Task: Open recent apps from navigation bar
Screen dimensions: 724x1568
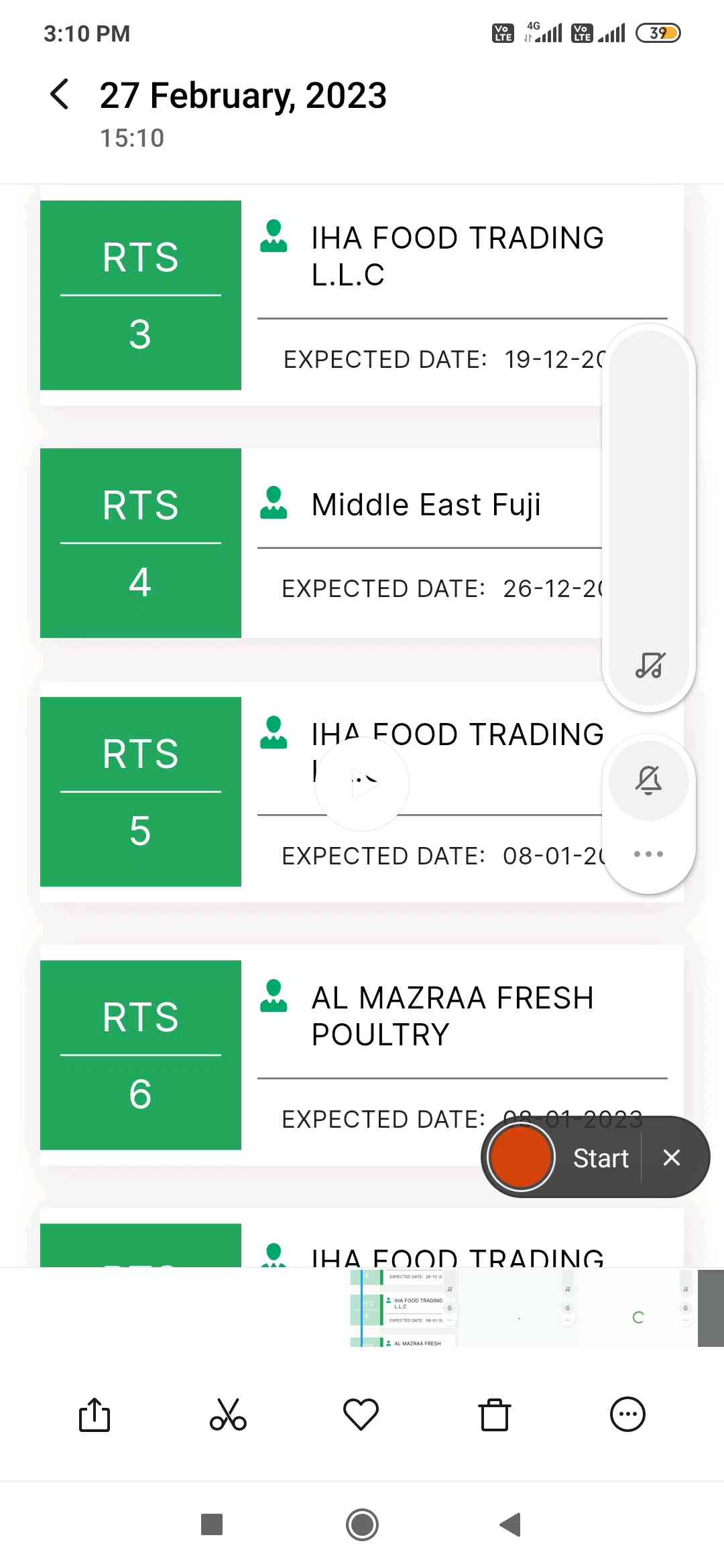Action: tap(212, 1524)
